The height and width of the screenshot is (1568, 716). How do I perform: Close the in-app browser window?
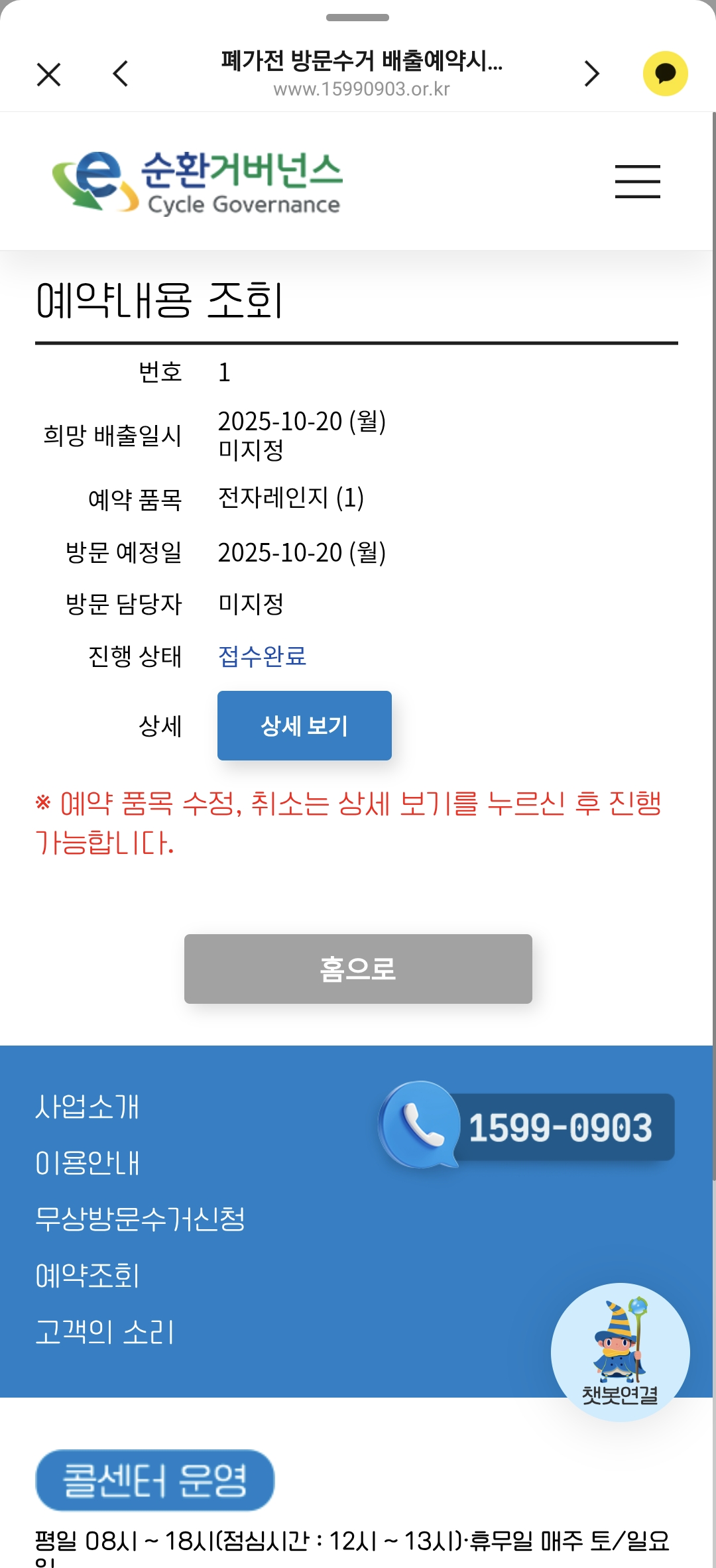(49, 74)
